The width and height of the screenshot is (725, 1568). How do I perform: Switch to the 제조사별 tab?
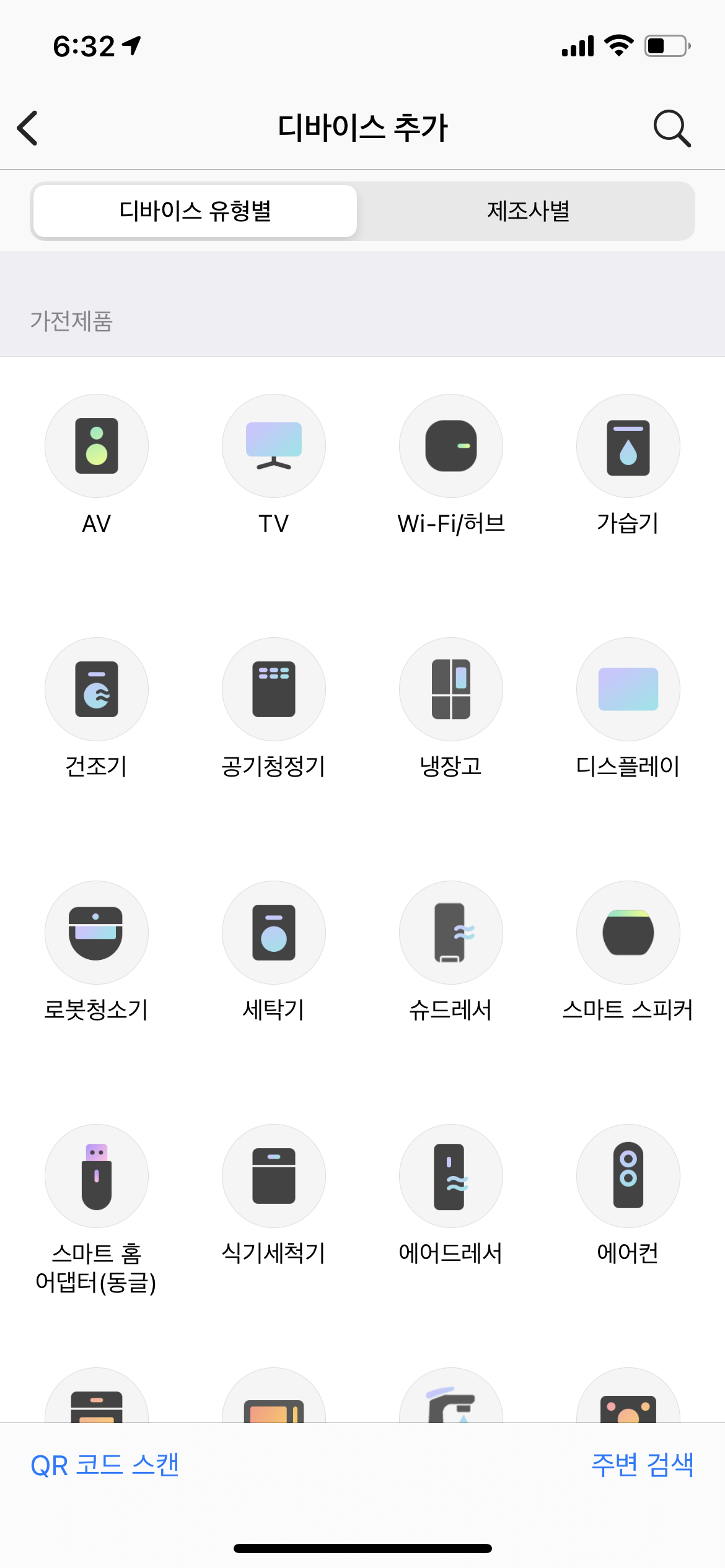528,211
